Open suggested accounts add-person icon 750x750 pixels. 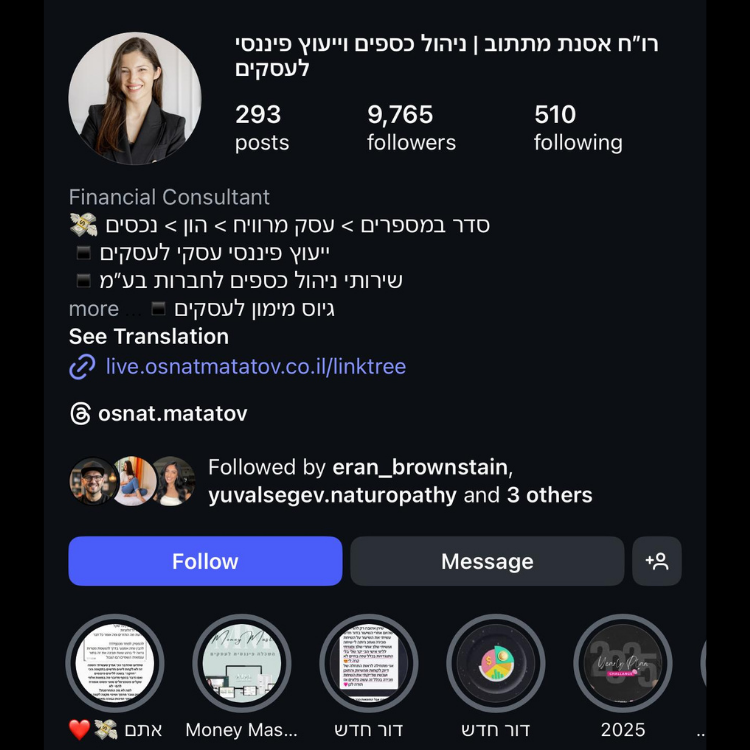[x=657, y=561]
